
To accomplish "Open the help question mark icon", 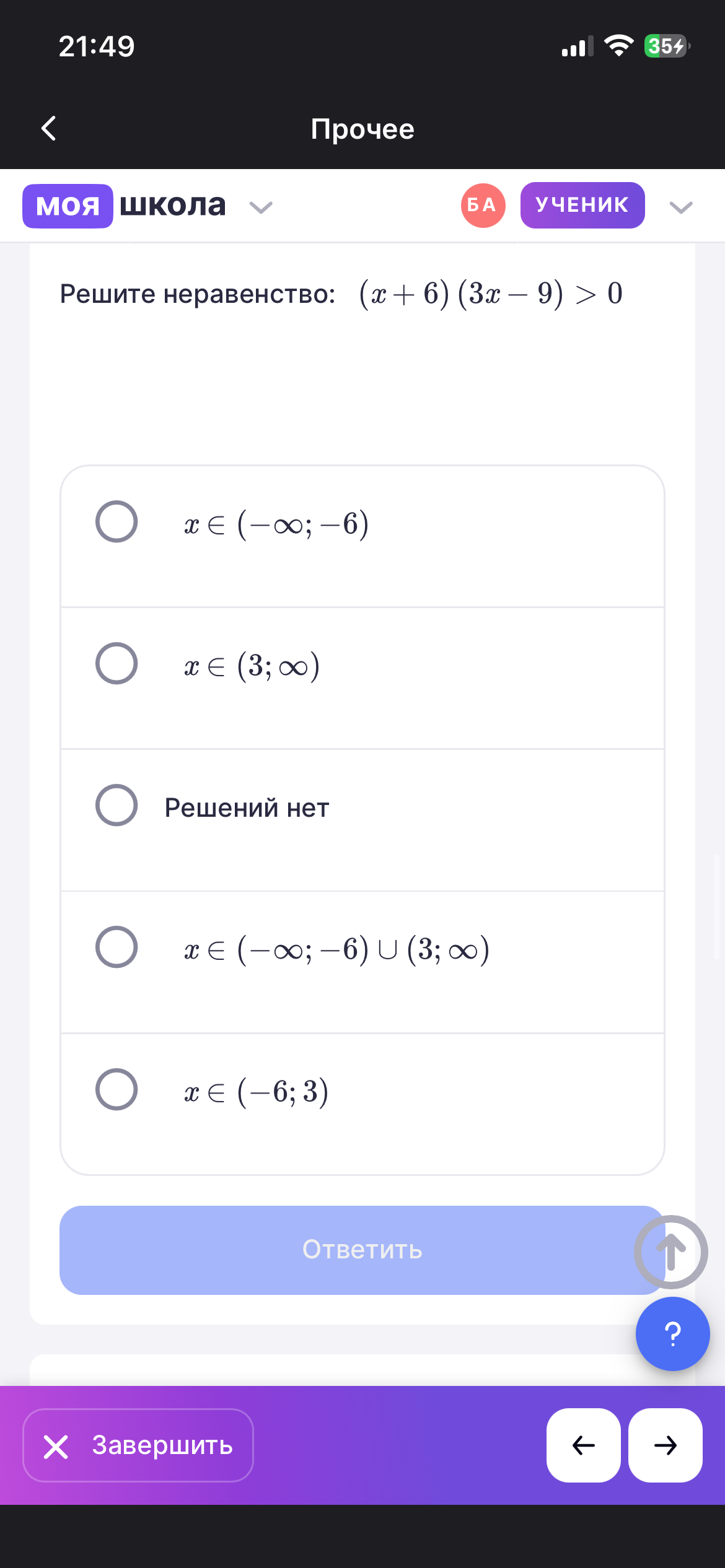I will tap(672, 1335).
